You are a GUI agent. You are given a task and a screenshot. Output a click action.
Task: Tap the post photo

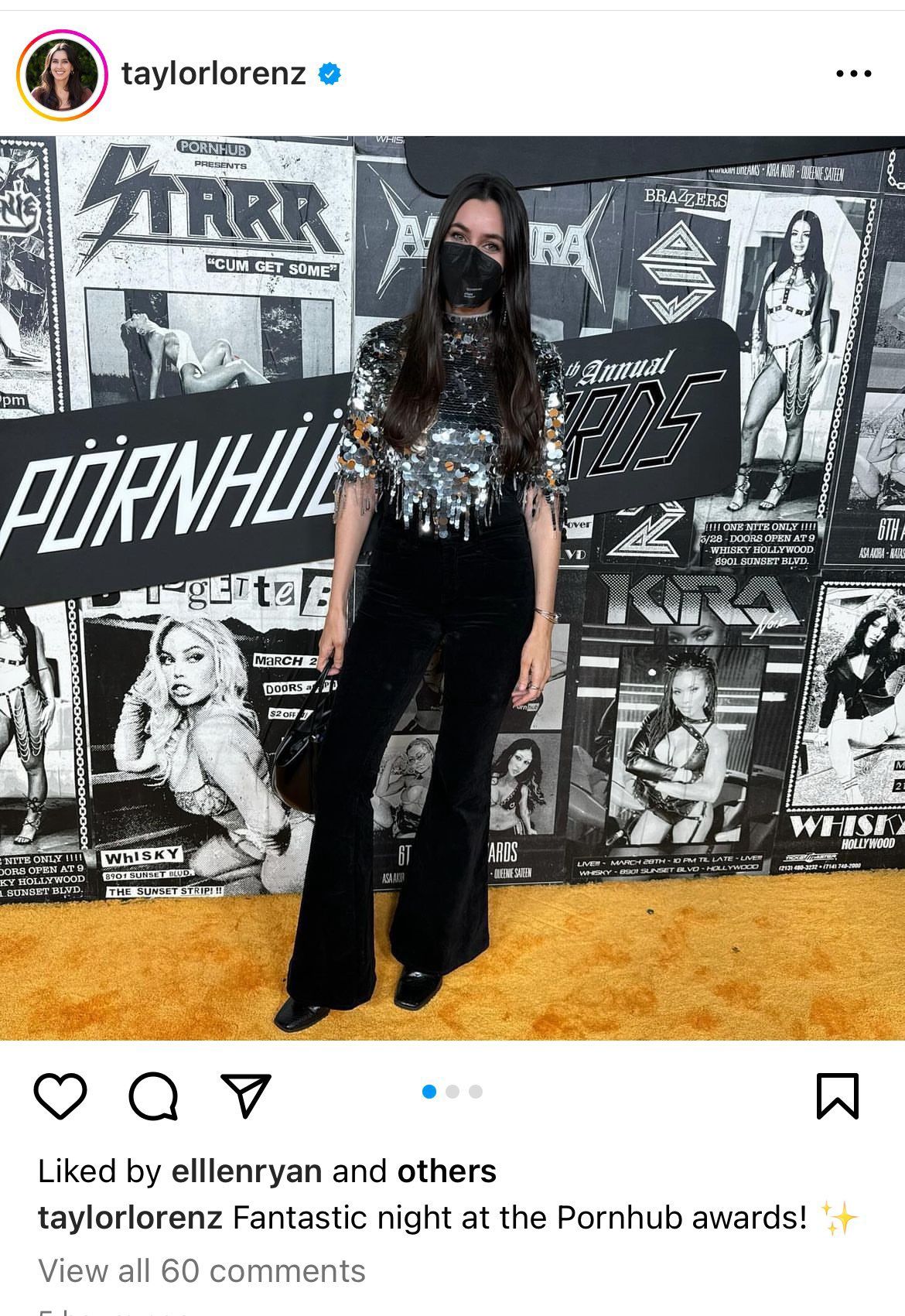pyautogui.click(x=452, y=588)
